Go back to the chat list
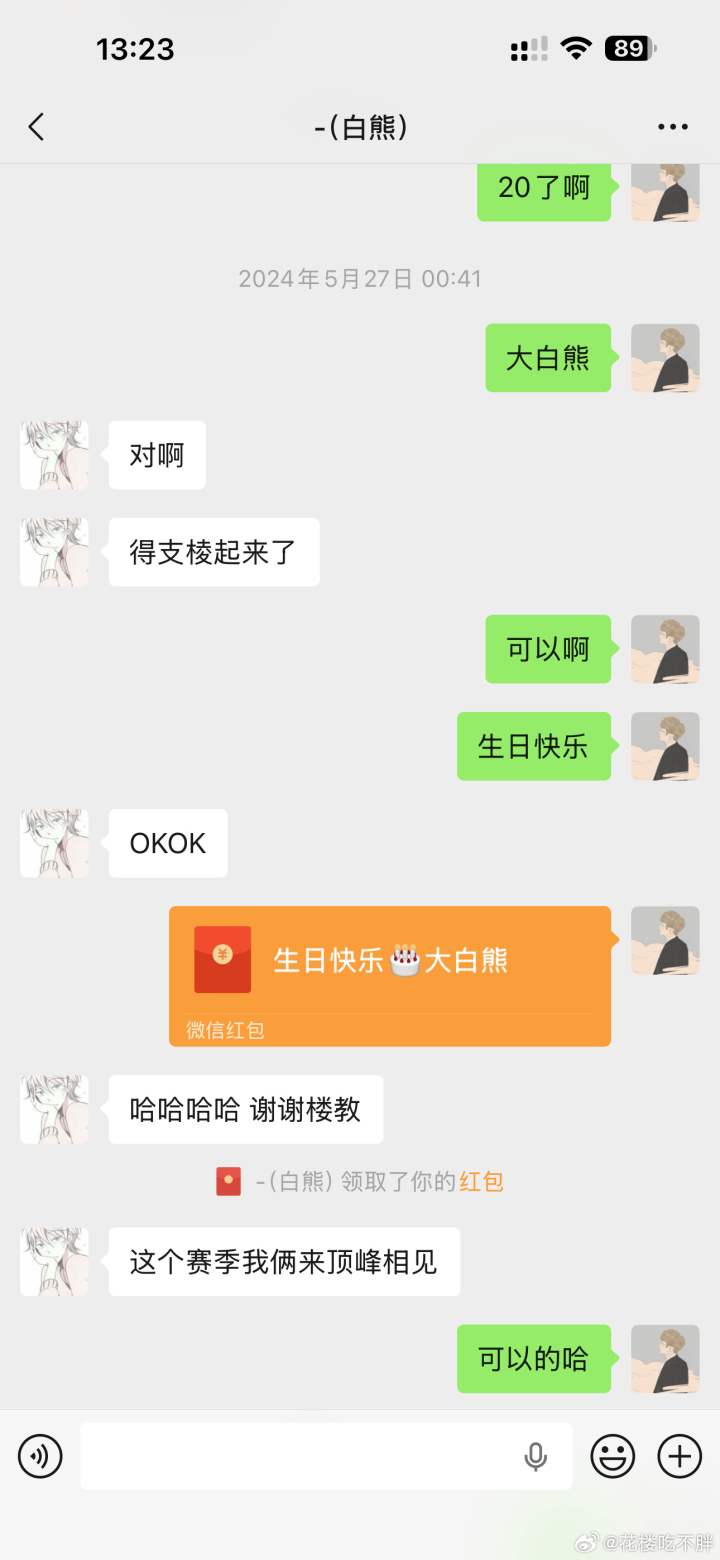Viewport: 720px width, 1560px height. [37, 127]
